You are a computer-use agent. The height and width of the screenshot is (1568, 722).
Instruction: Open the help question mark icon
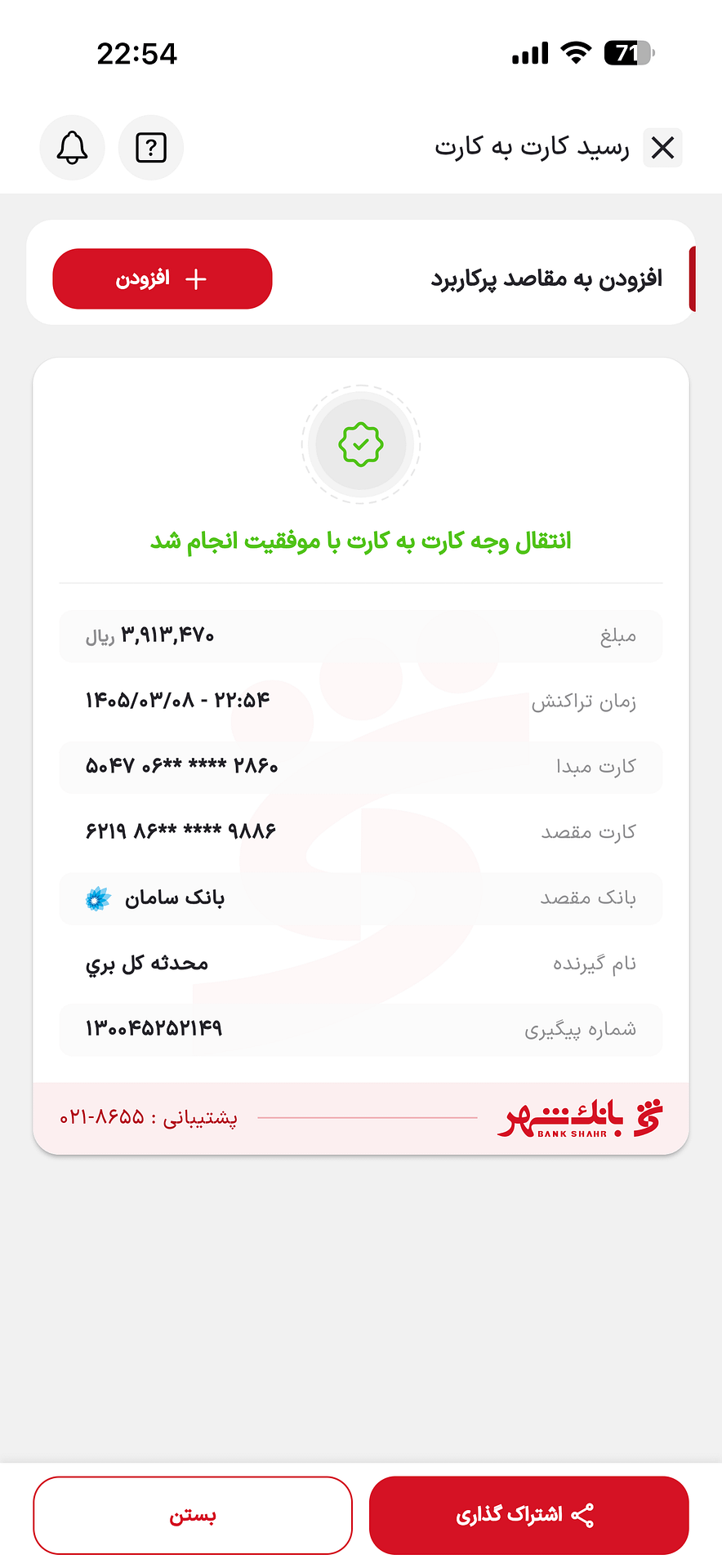151,148
